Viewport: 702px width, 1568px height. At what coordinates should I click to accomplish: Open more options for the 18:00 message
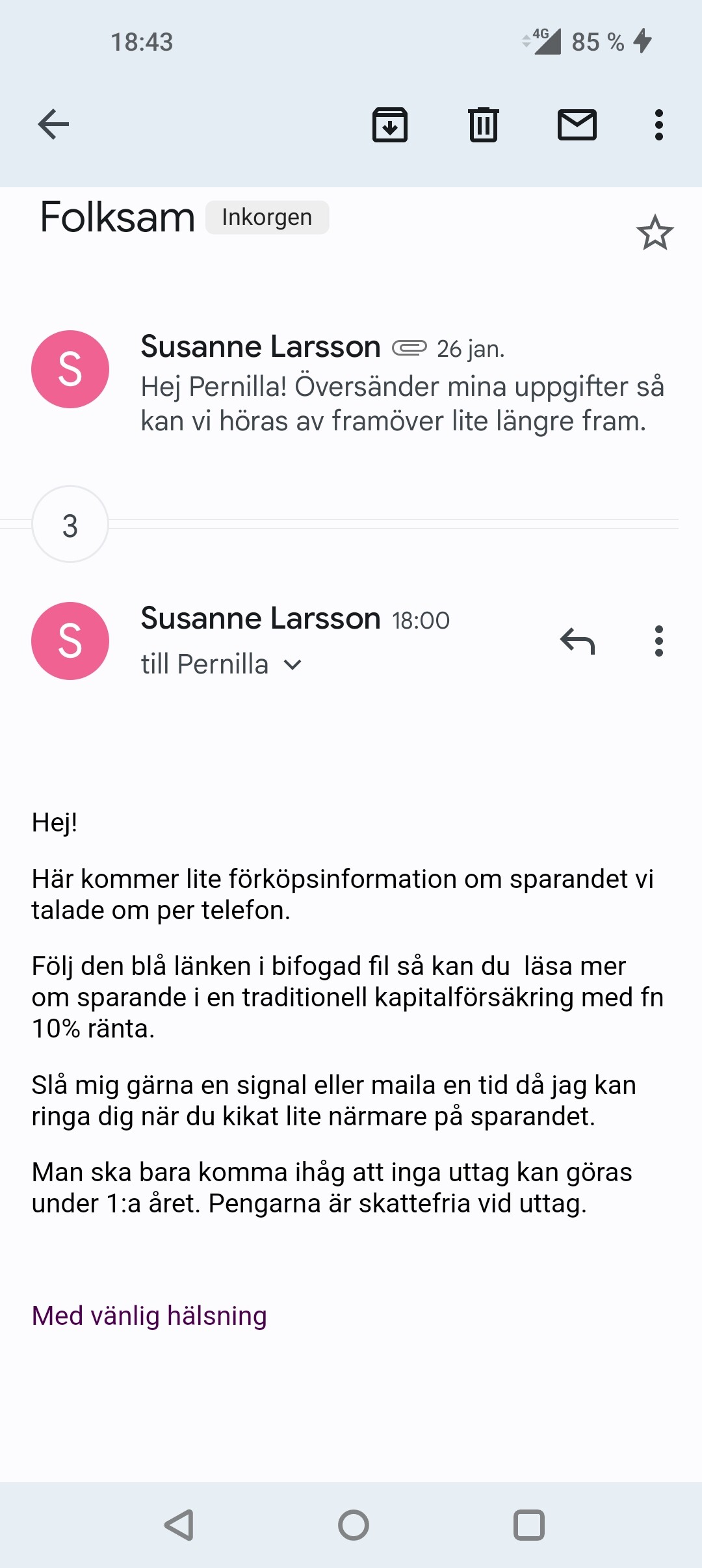658,641
